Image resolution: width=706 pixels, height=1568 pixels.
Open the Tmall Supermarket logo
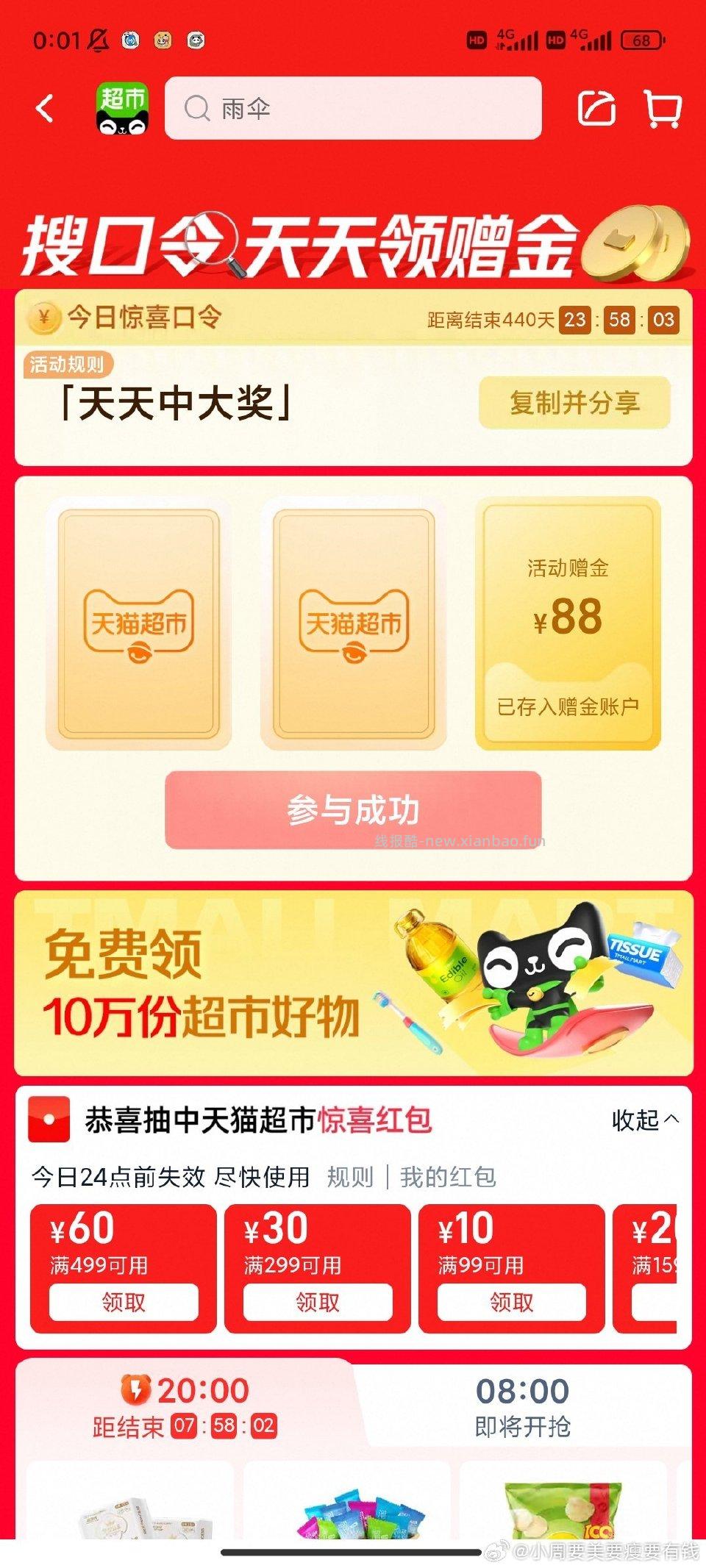click(x=122, y=109)
